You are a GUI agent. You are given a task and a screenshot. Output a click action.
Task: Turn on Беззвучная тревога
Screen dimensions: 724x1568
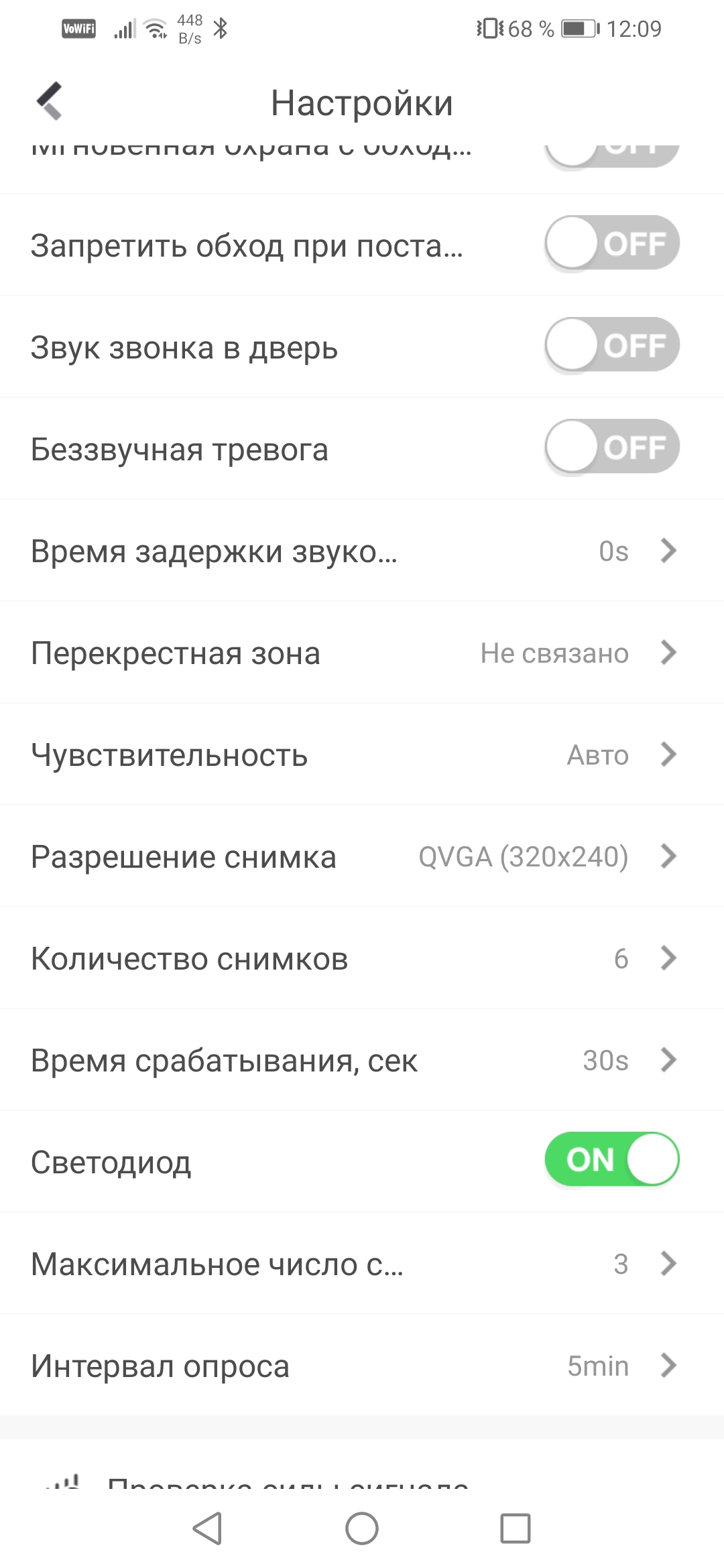611,447
